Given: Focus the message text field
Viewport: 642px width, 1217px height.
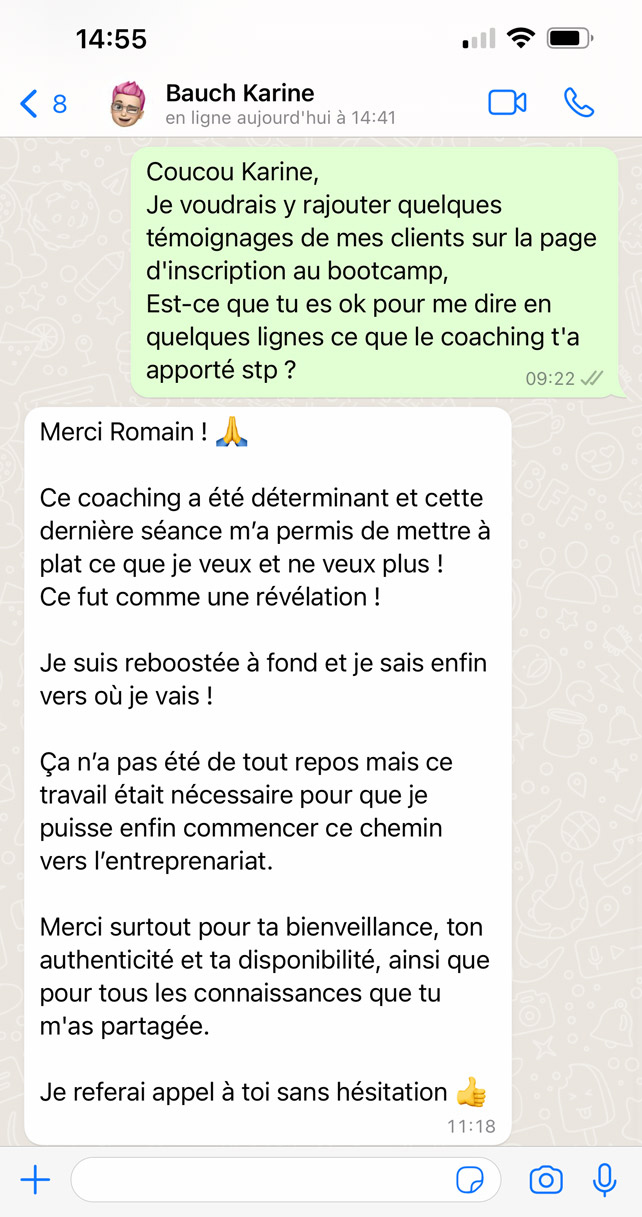Looking at the screenshot, I should click(260, 1180).
